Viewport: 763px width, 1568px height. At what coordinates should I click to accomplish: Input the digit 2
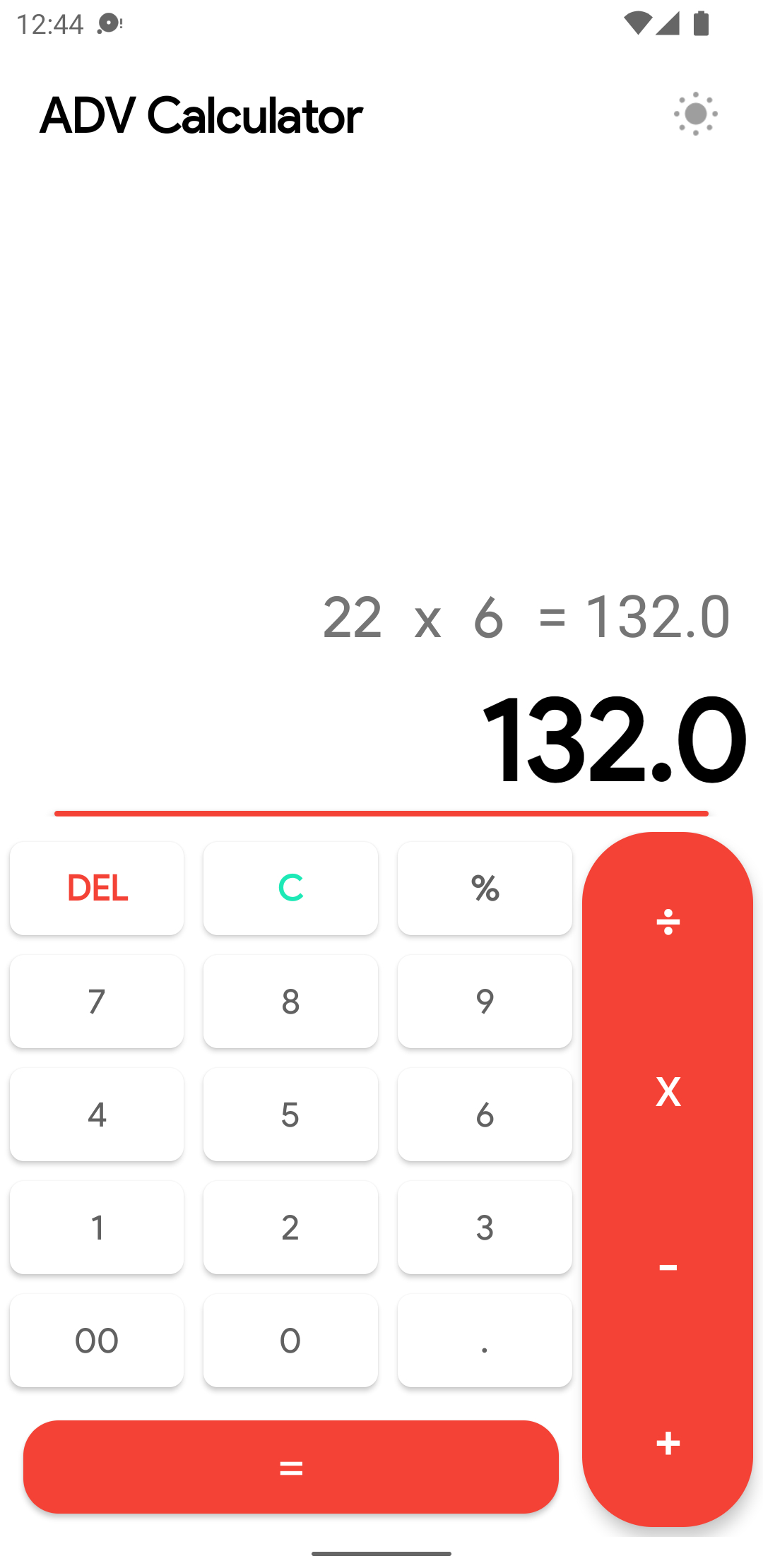[x=290, y=1227]
